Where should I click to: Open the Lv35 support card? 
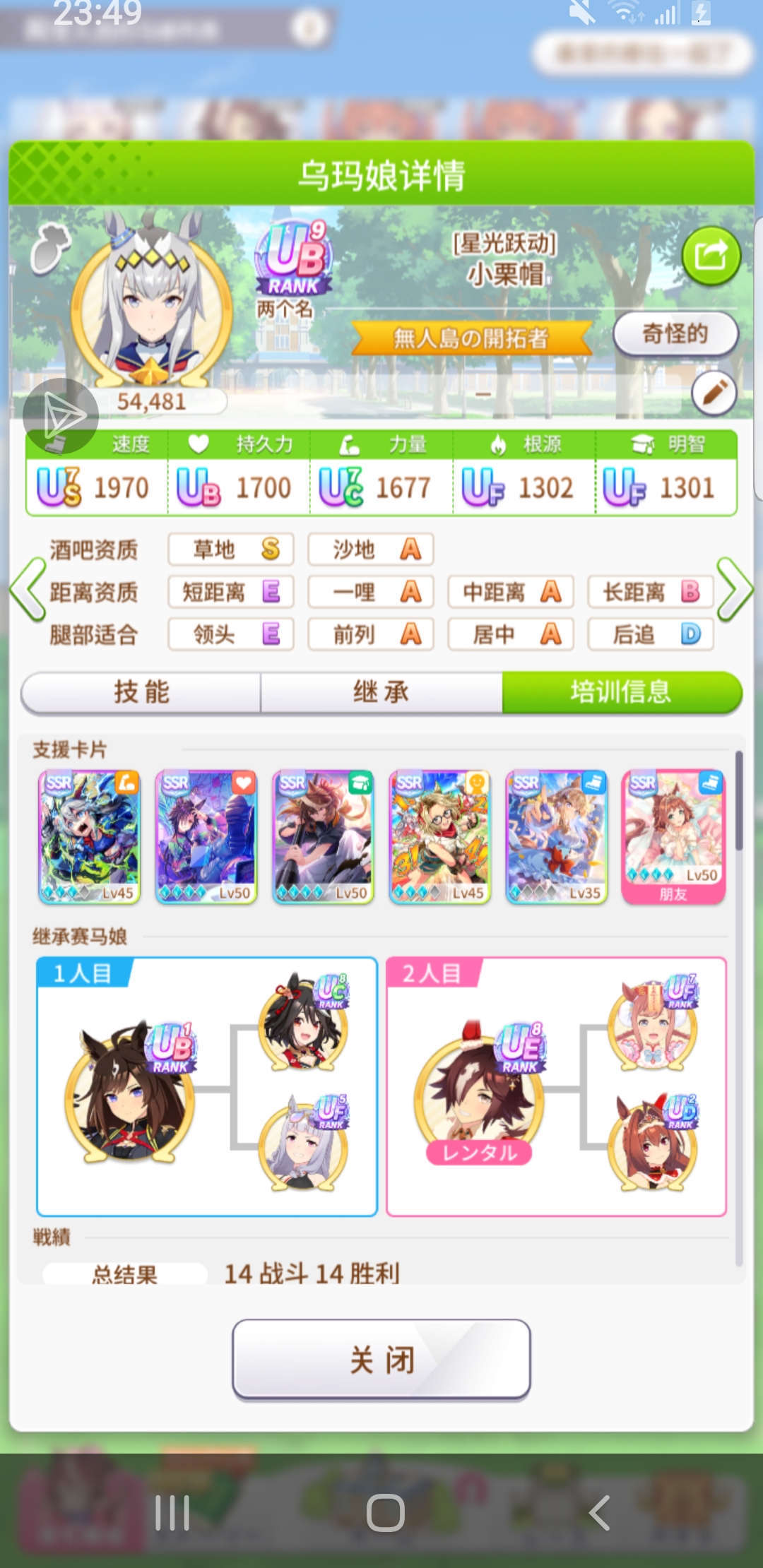pos(557,836)
